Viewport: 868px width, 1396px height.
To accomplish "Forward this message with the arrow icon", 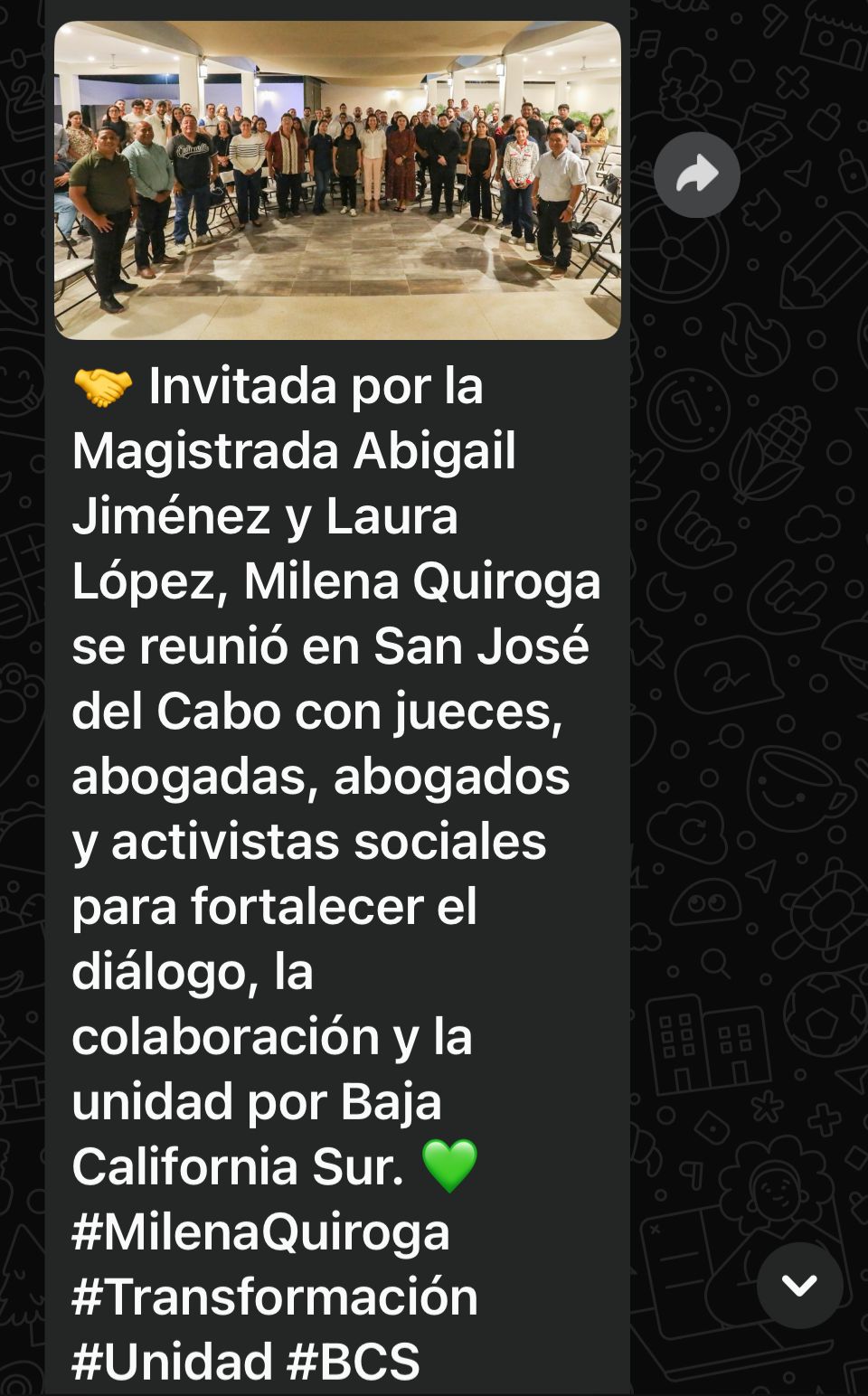I will [x=696, y=174].
